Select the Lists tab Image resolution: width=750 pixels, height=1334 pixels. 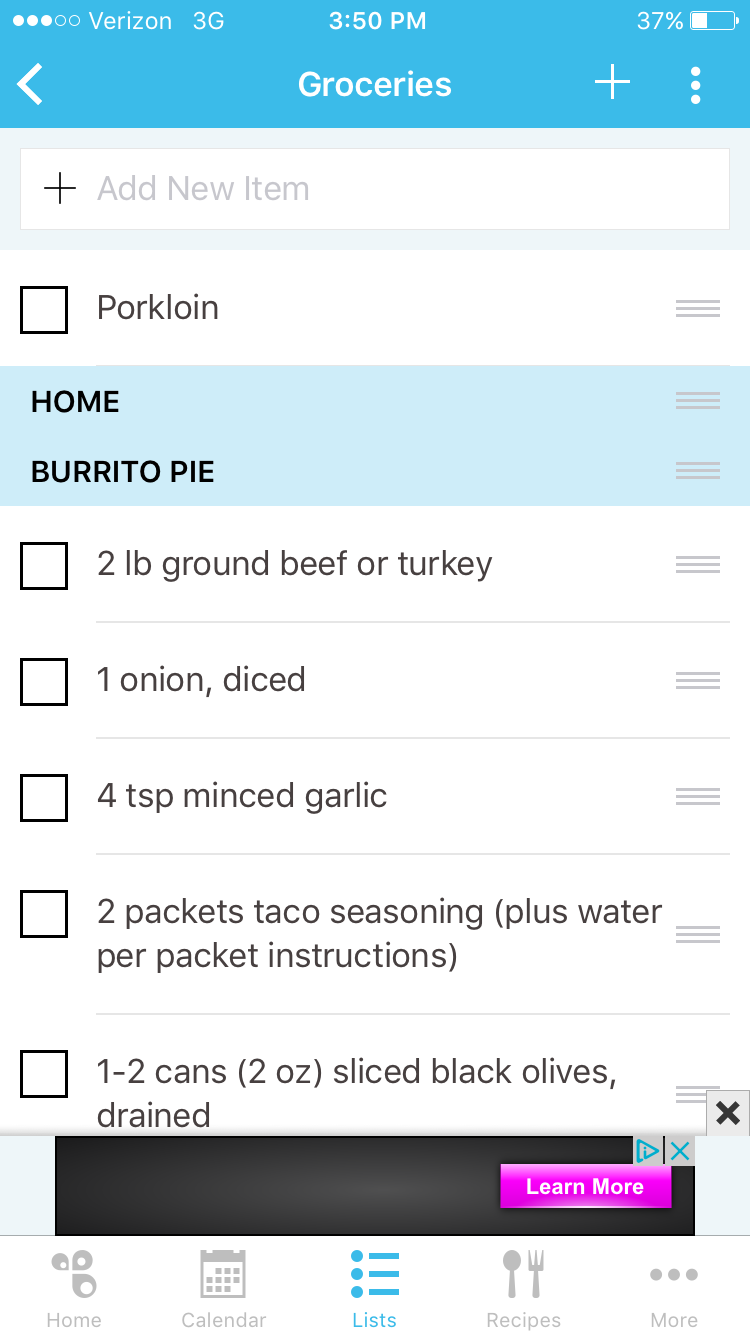point(375,1289)
